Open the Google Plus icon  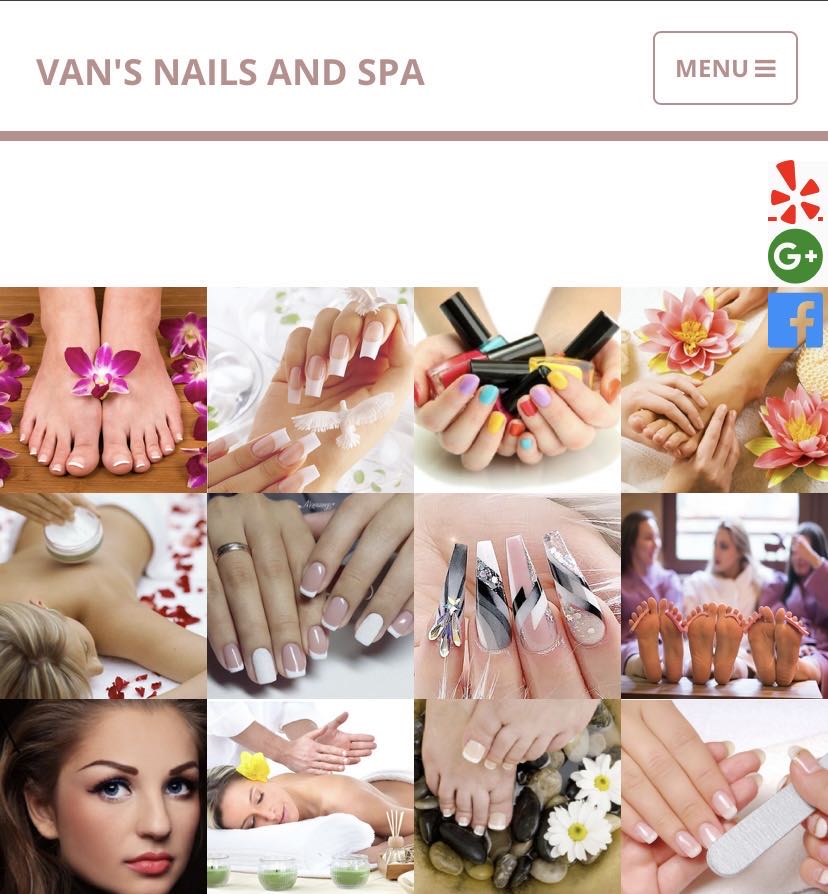tap(795, 256)
